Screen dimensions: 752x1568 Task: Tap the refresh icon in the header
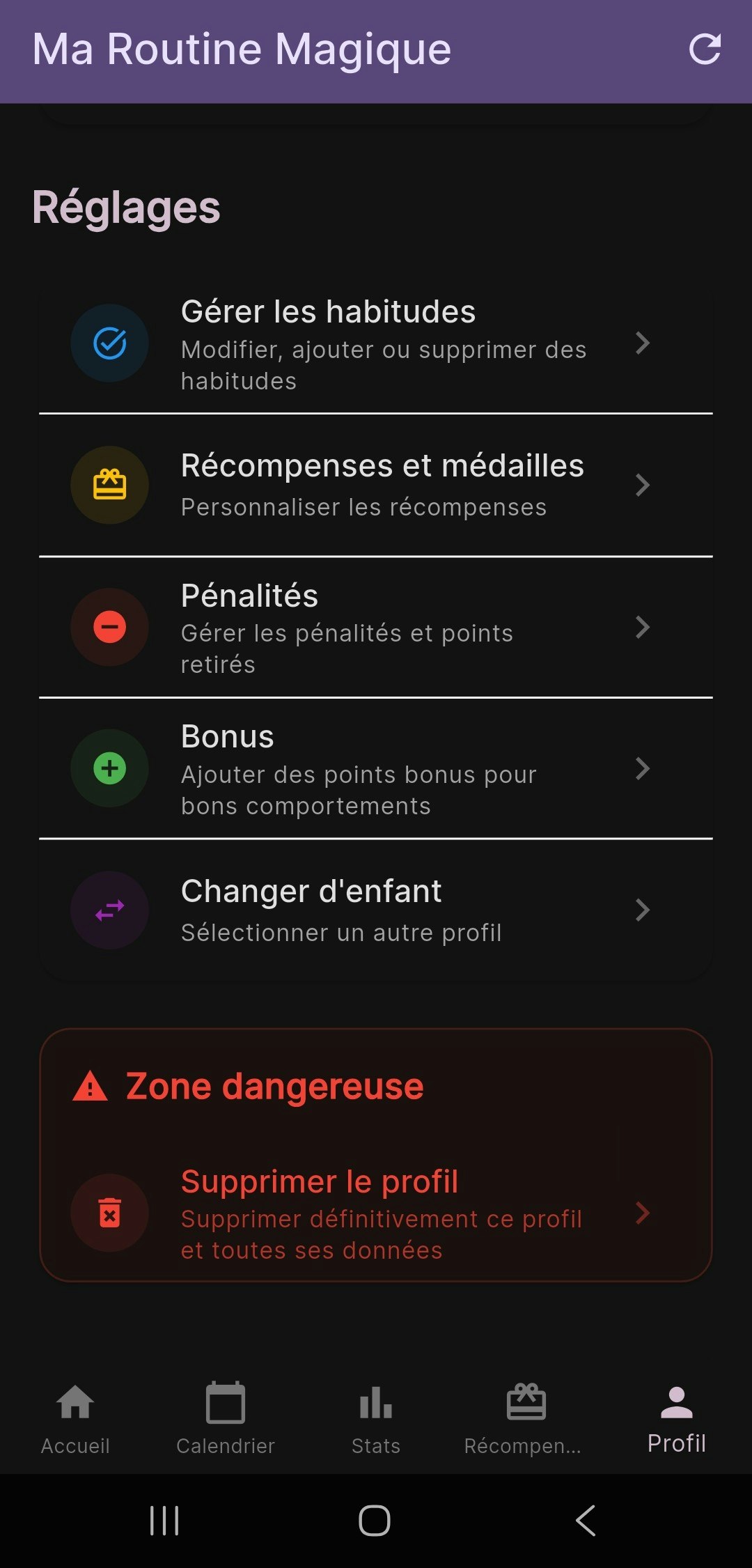click(705, 49)
